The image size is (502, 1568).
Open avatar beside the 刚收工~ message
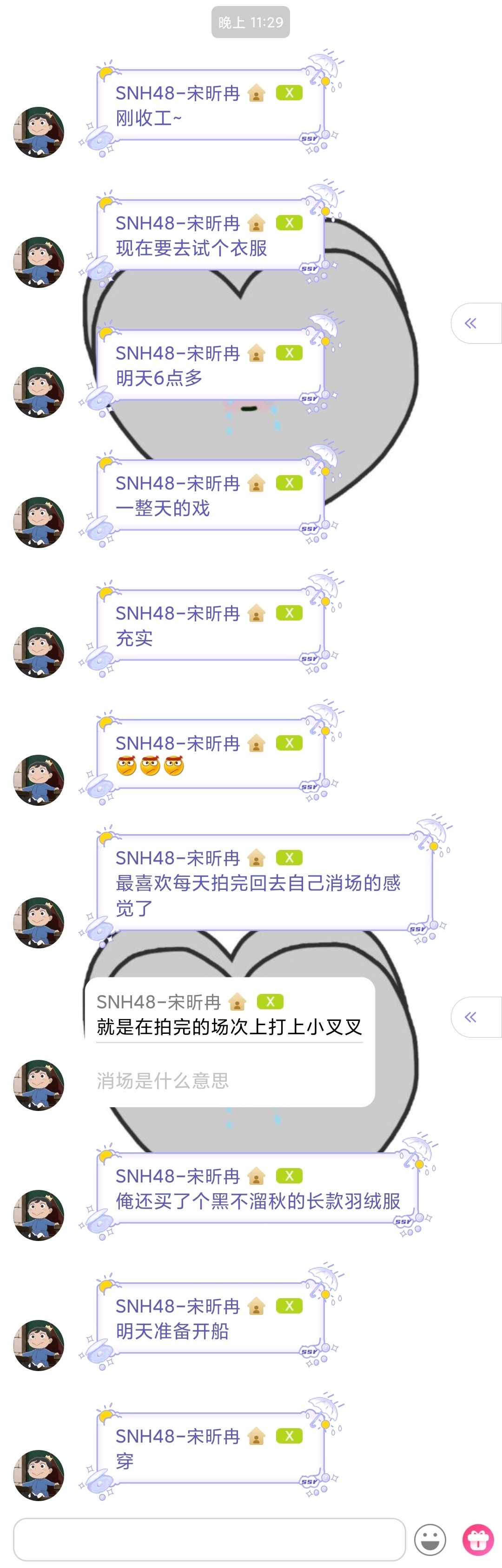39,132
